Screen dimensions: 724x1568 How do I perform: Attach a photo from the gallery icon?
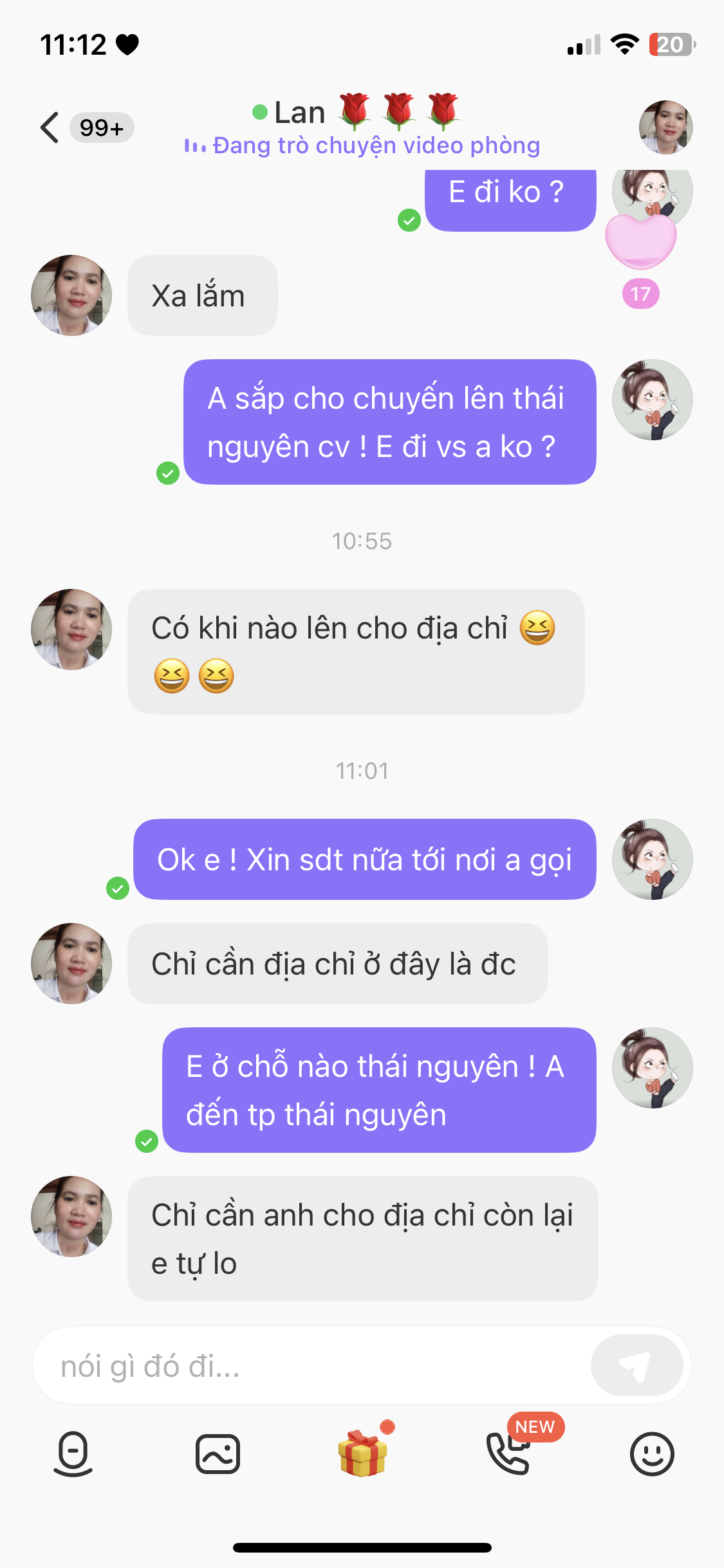click(x=218, y=1453)
